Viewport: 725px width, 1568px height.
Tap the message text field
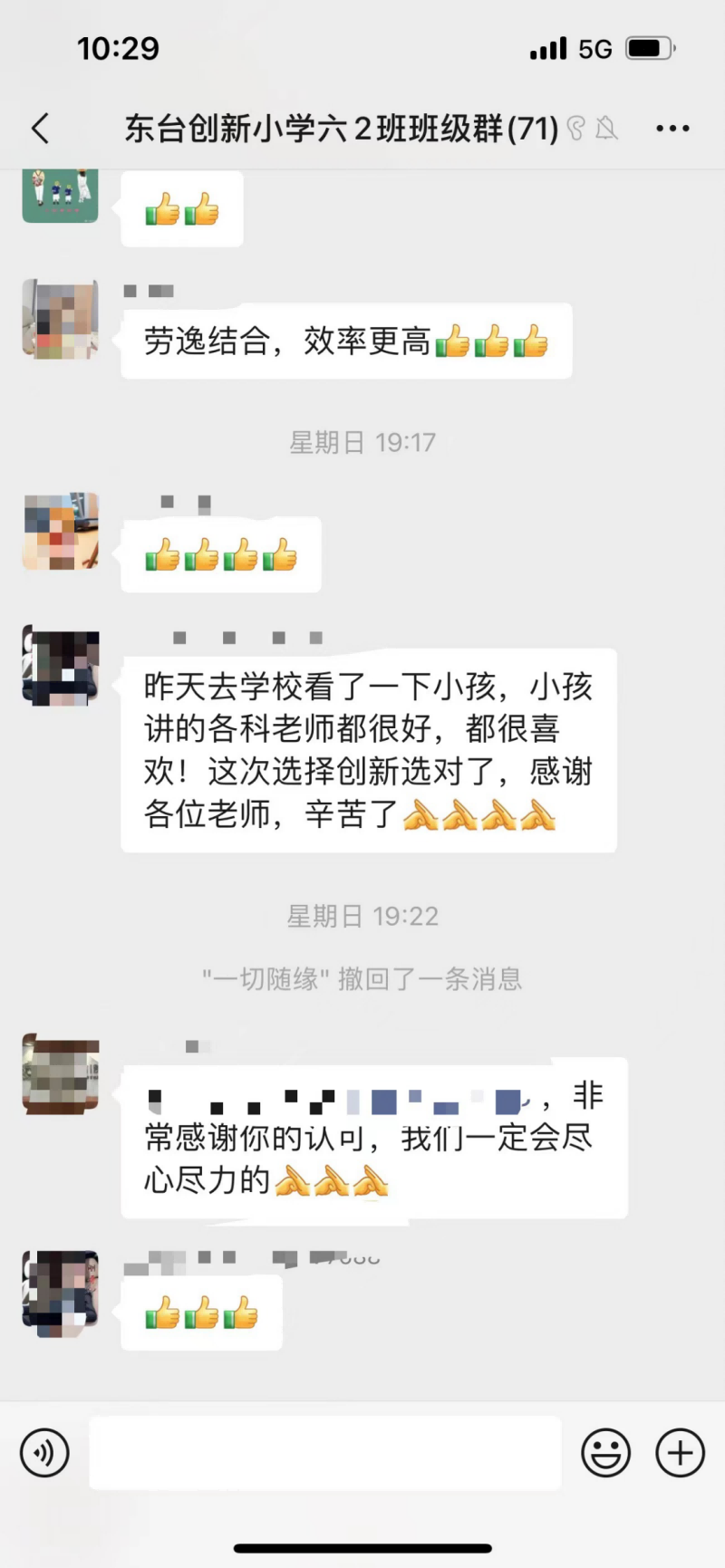(x=324, y=1453)
